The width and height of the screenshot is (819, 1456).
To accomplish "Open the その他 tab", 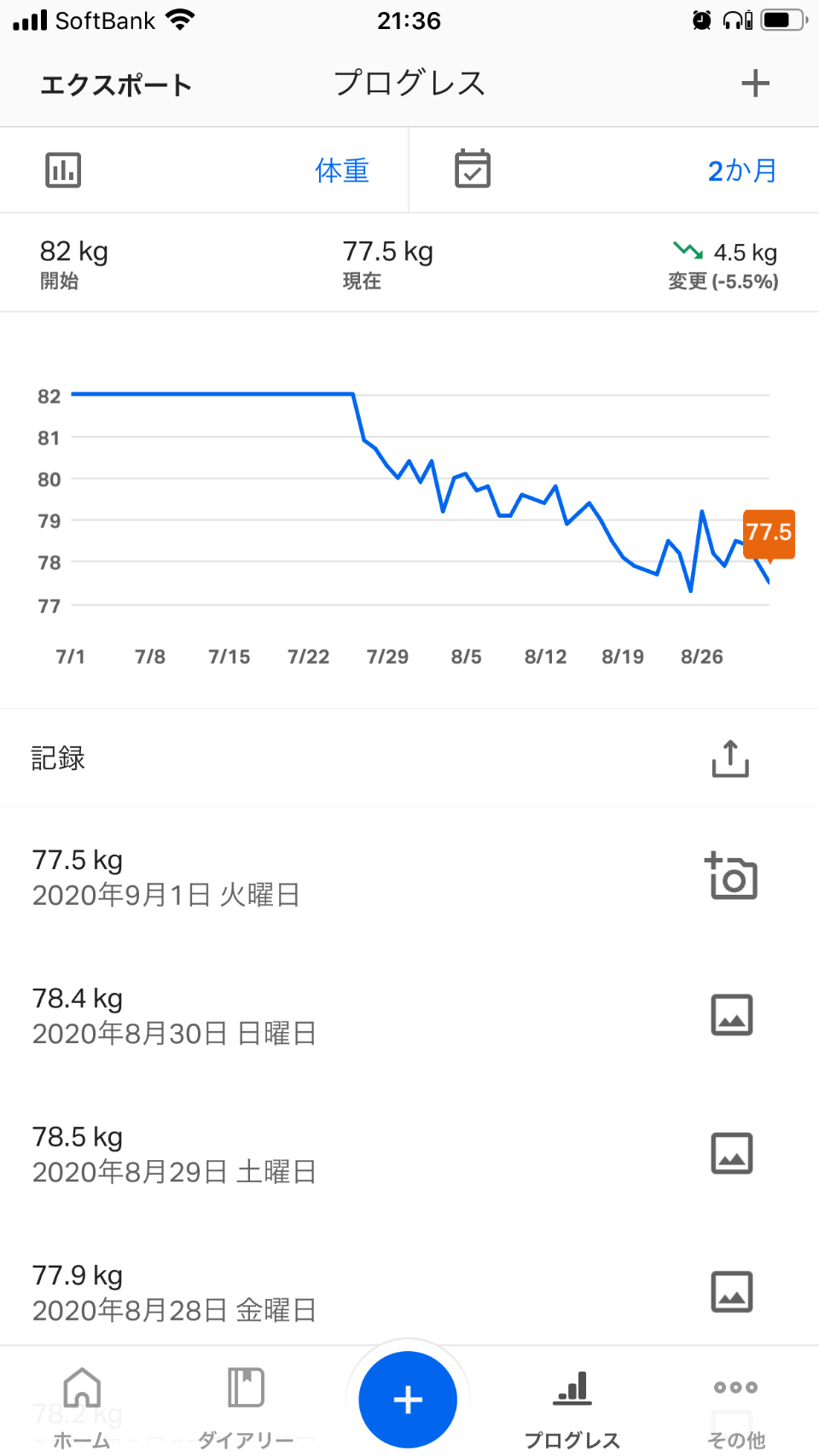I will click(736, 1407).
